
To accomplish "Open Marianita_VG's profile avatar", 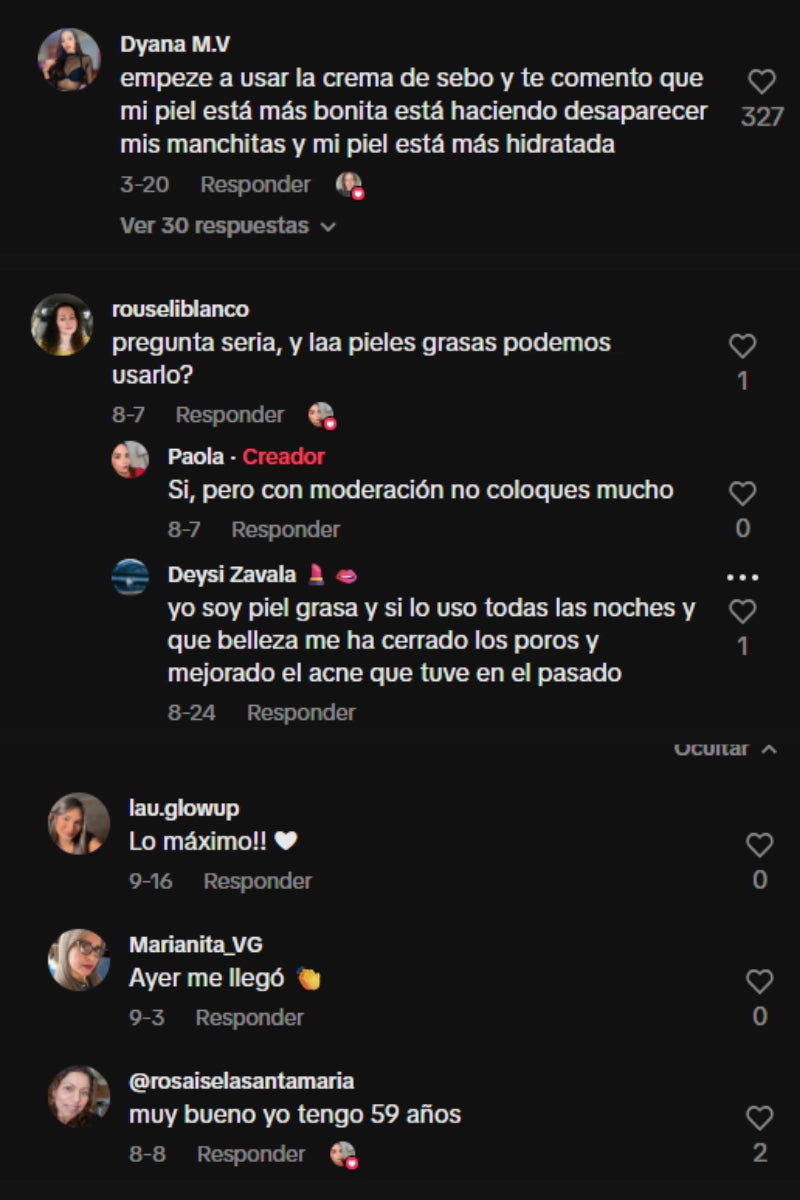I will point(79,960).
